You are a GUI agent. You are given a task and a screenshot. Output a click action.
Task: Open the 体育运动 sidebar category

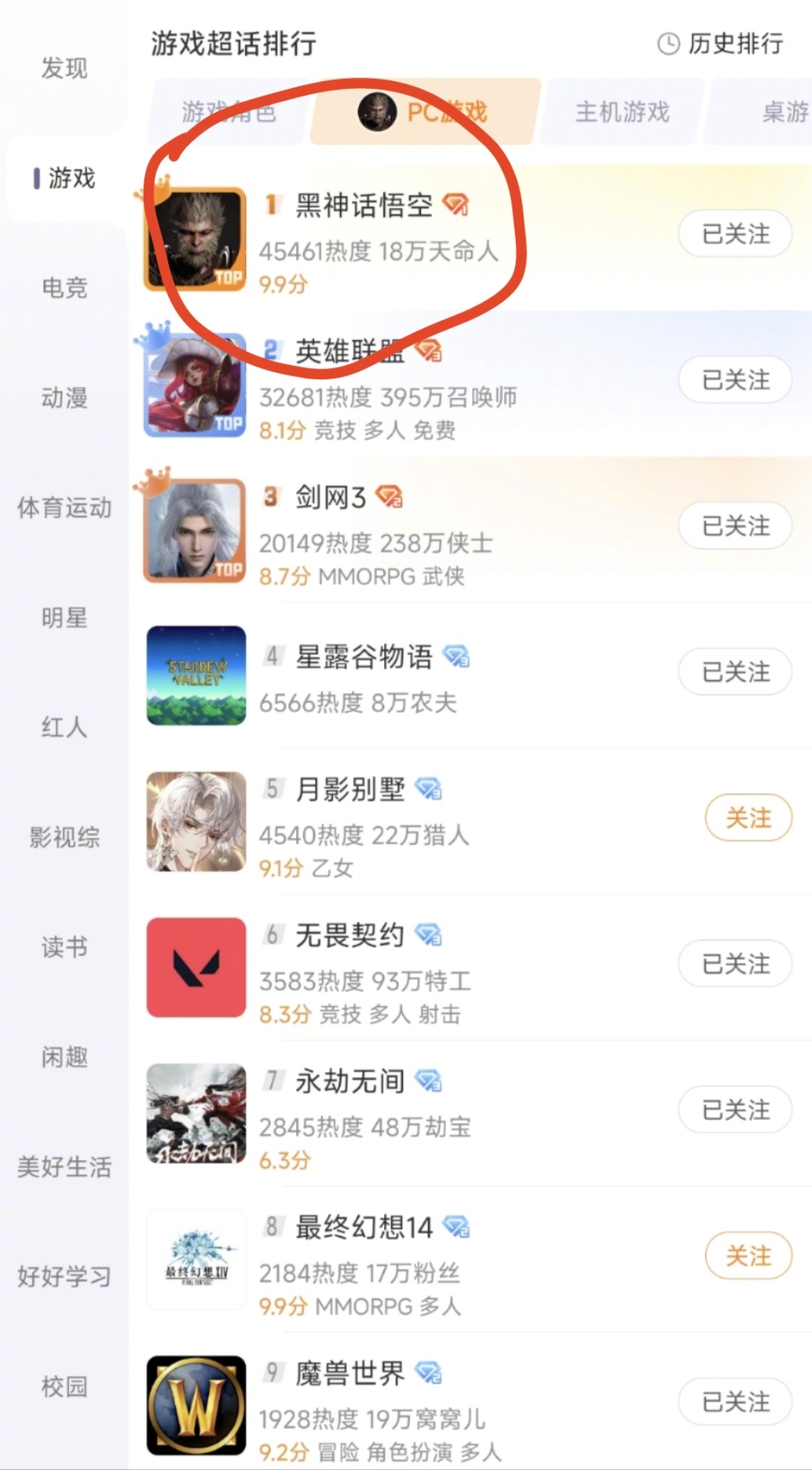point(65,507)
